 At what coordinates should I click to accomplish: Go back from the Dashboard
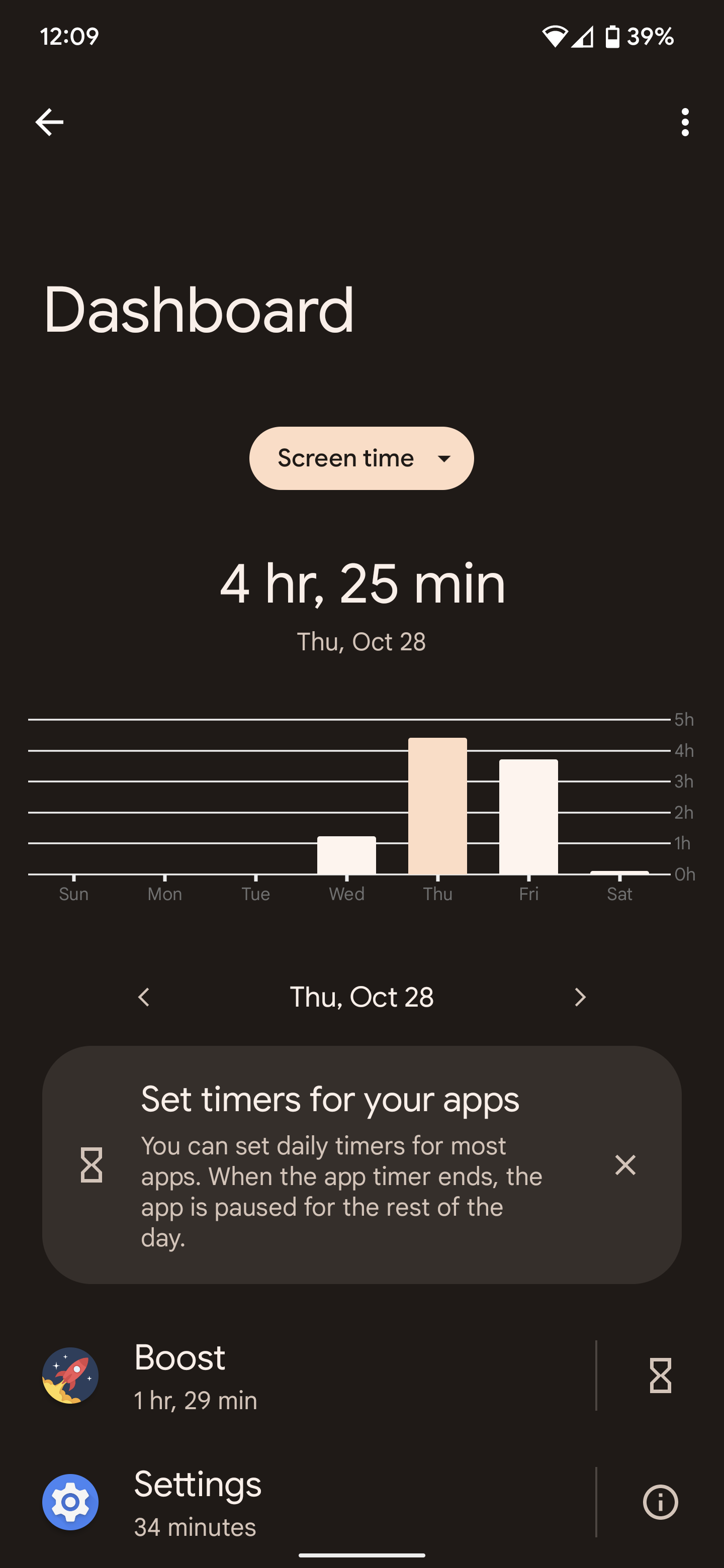49,122
